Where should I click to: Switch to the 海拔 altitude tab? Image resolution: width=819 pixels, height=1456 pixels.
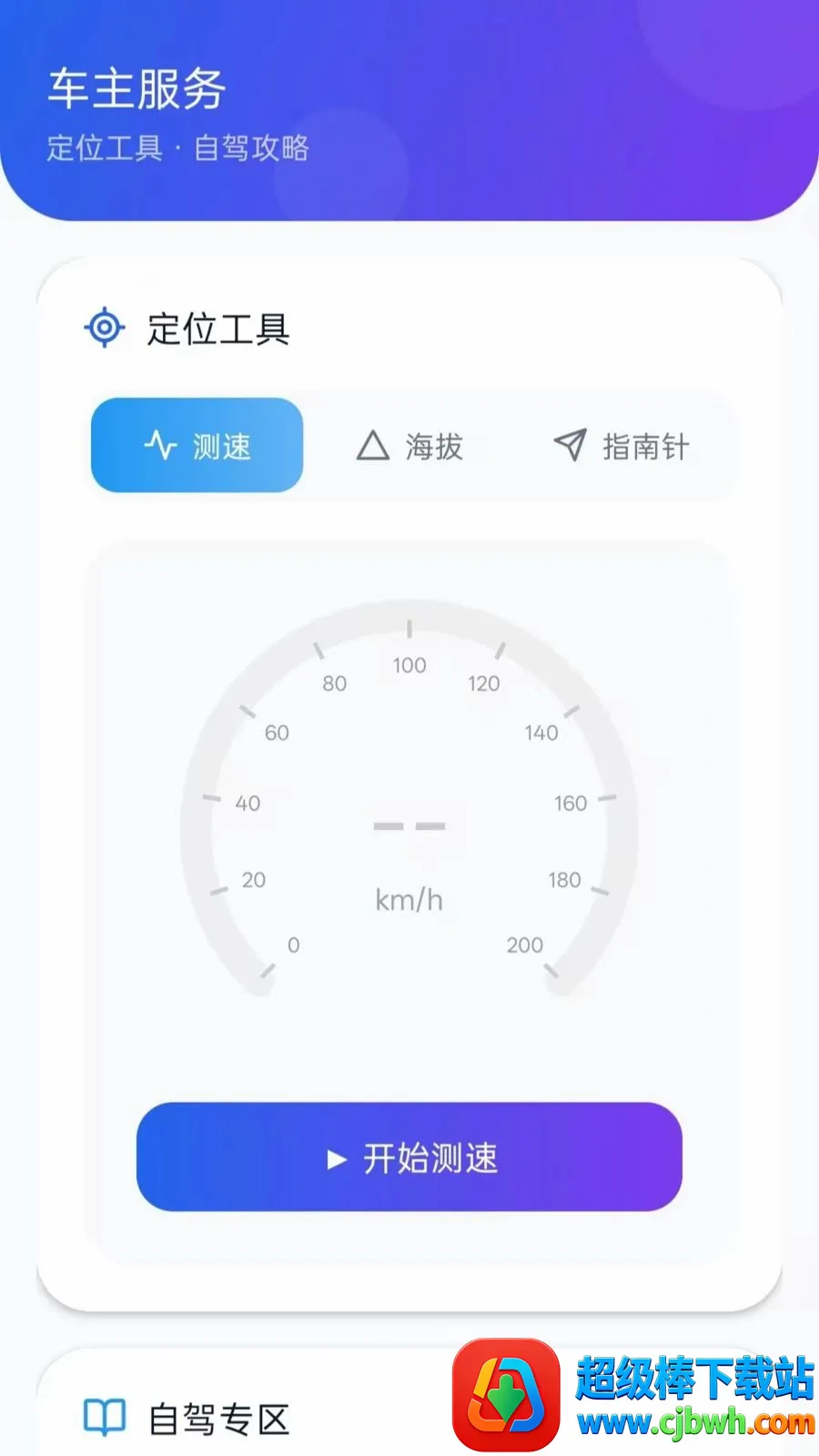coord(409,445)
